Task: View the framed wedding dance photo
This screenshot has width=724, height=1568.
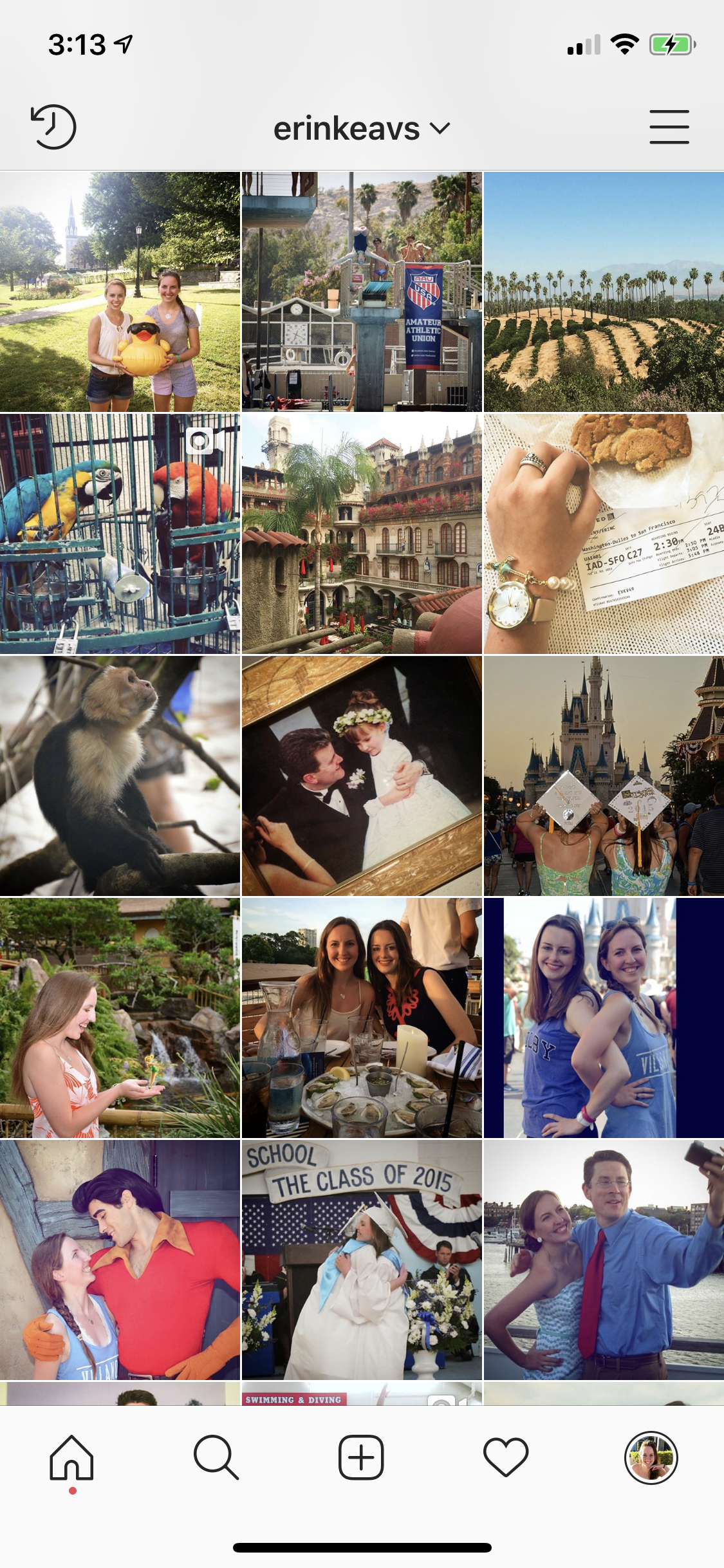Action: coord(362,776)
